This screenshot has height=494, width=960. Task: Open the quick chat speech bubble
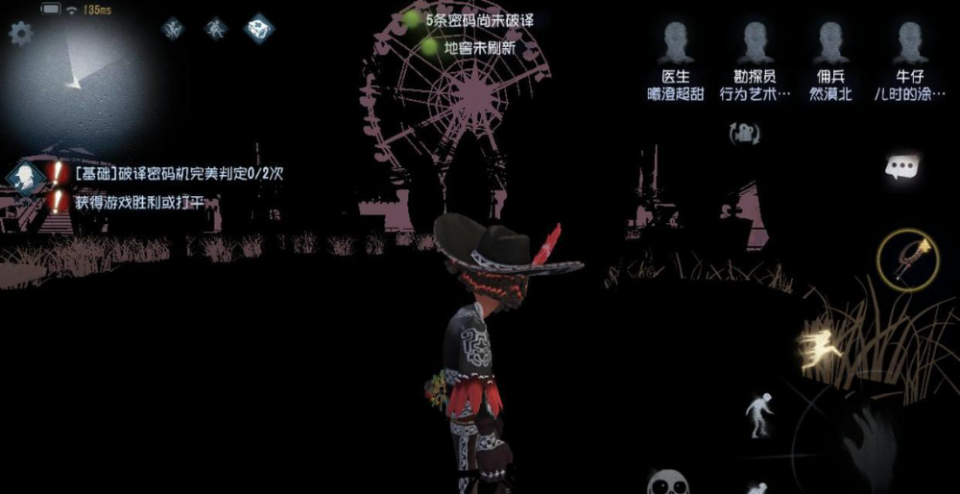(901, 167)
